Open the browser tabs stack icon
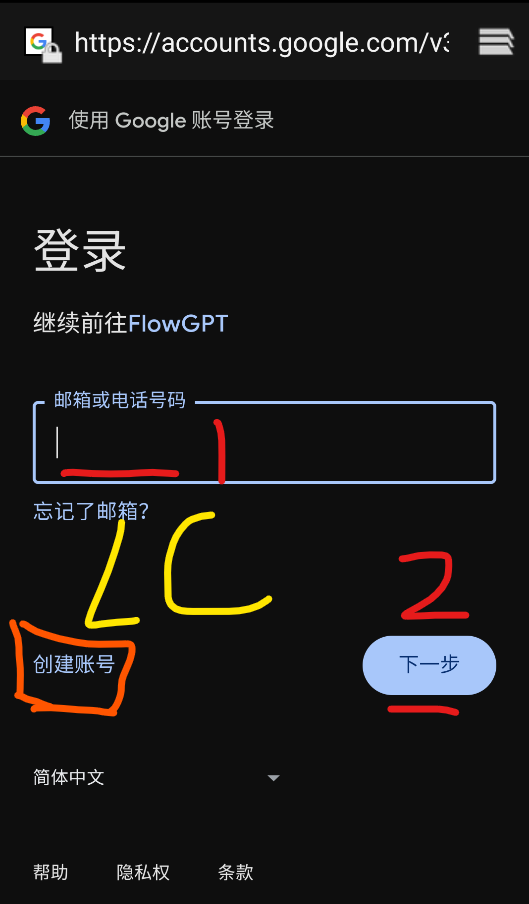Screen dimensions: 529x904 pyautogui.click(x=496, y=42)
